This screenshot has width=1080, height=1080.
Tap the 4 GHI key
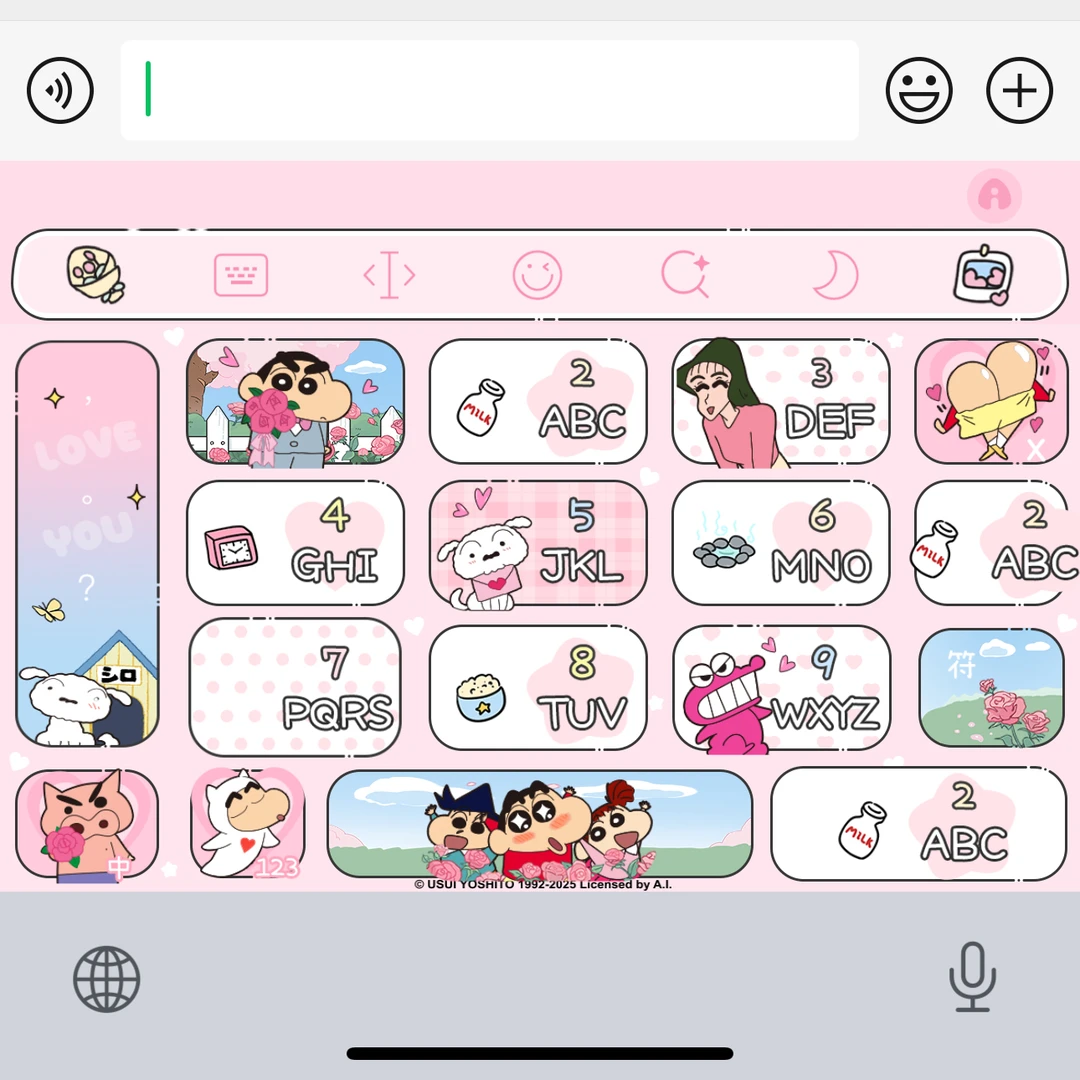click(x=295, y=543)
